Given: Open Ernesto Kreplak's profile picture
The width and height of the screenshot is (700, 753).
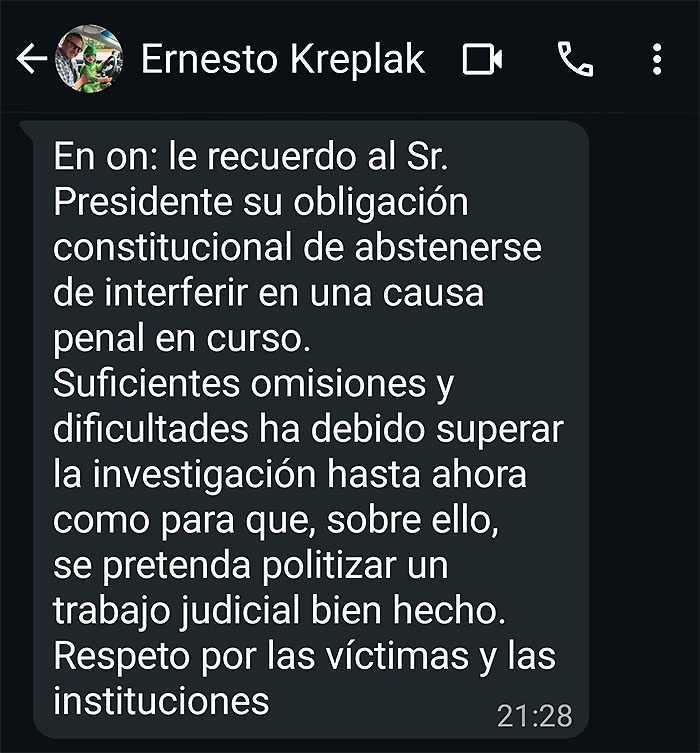Looking at the screenshot, I should (89, 59).
